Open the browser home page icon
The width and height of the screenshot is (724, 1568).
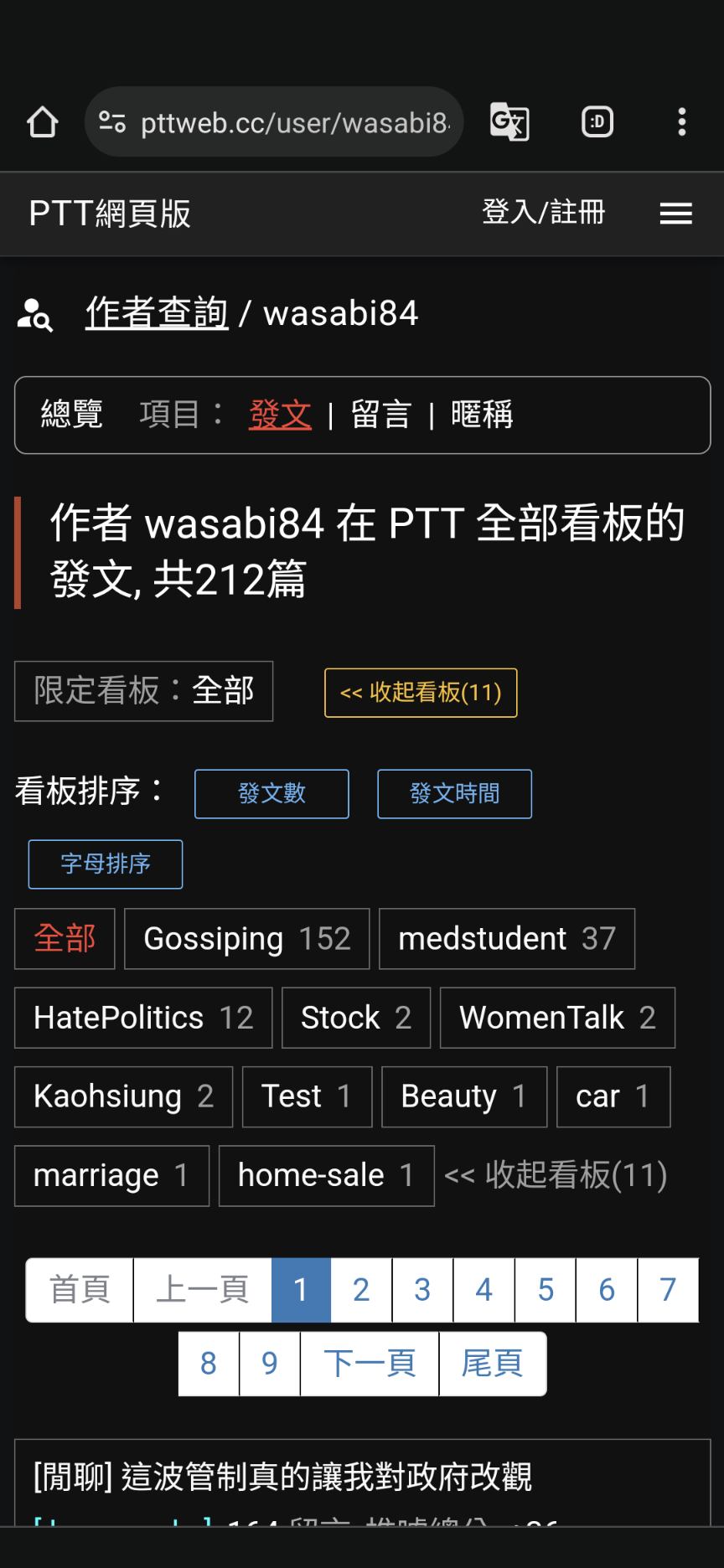42,122
